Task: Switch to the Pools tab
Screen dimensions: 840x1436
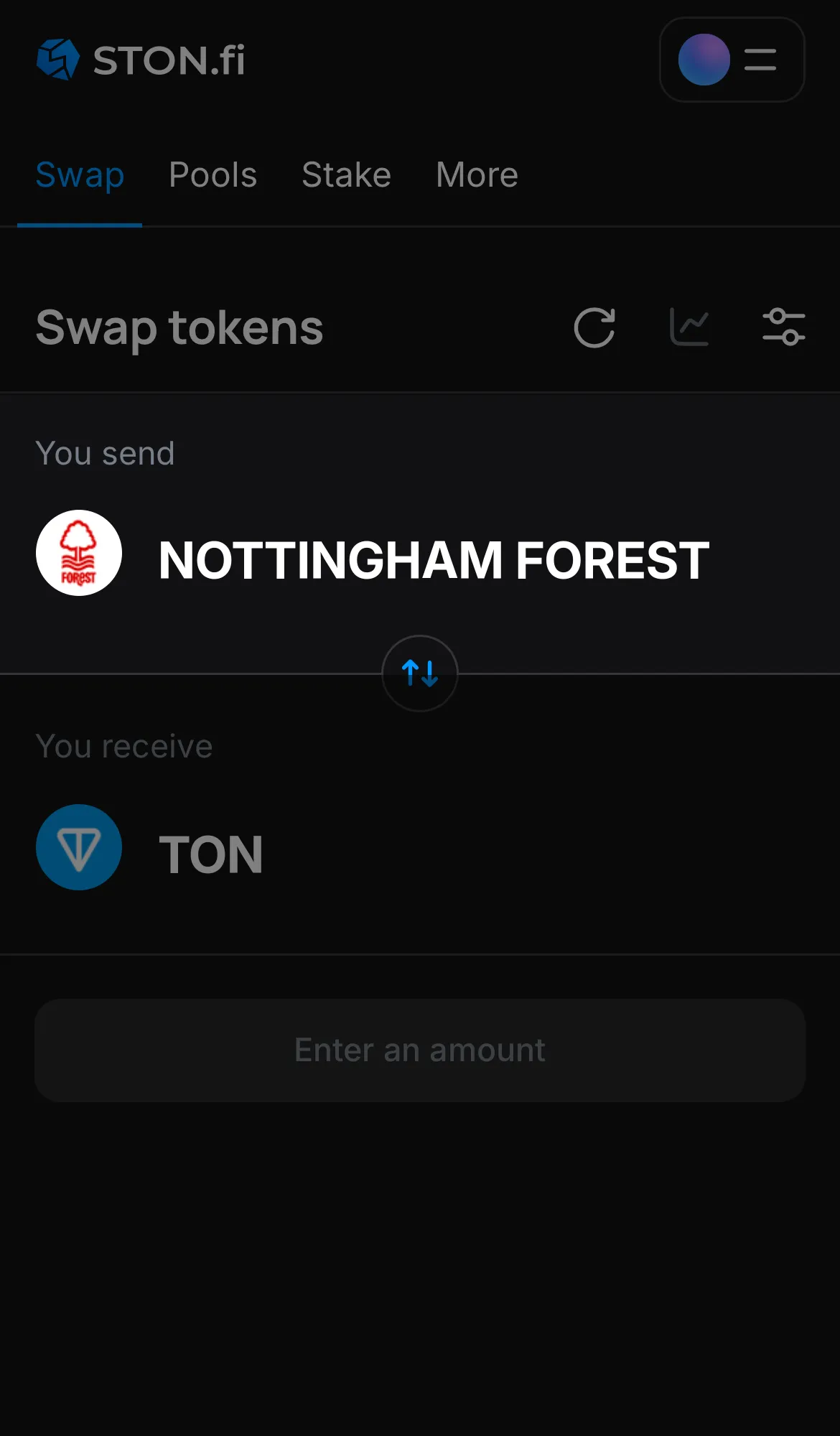Action: (x=213, y=174)
